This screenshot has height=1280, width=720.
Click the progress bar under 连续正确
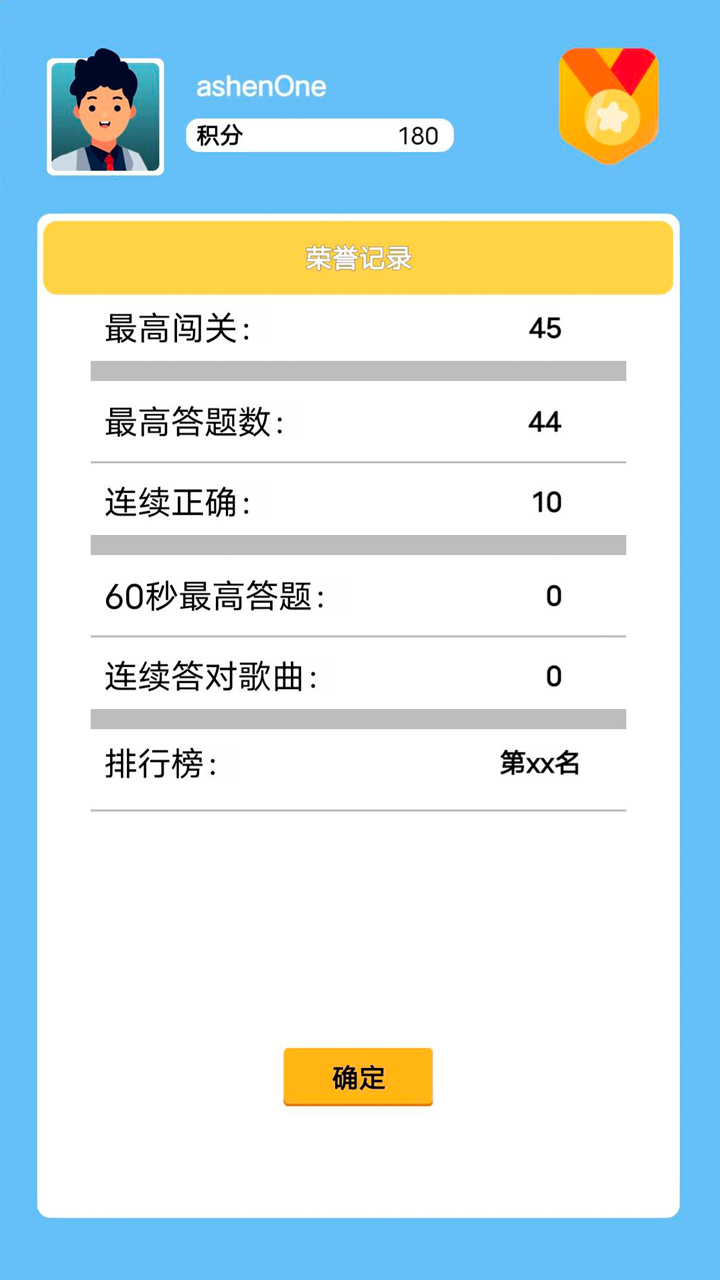pyautogui.click(x=357, y=544)
